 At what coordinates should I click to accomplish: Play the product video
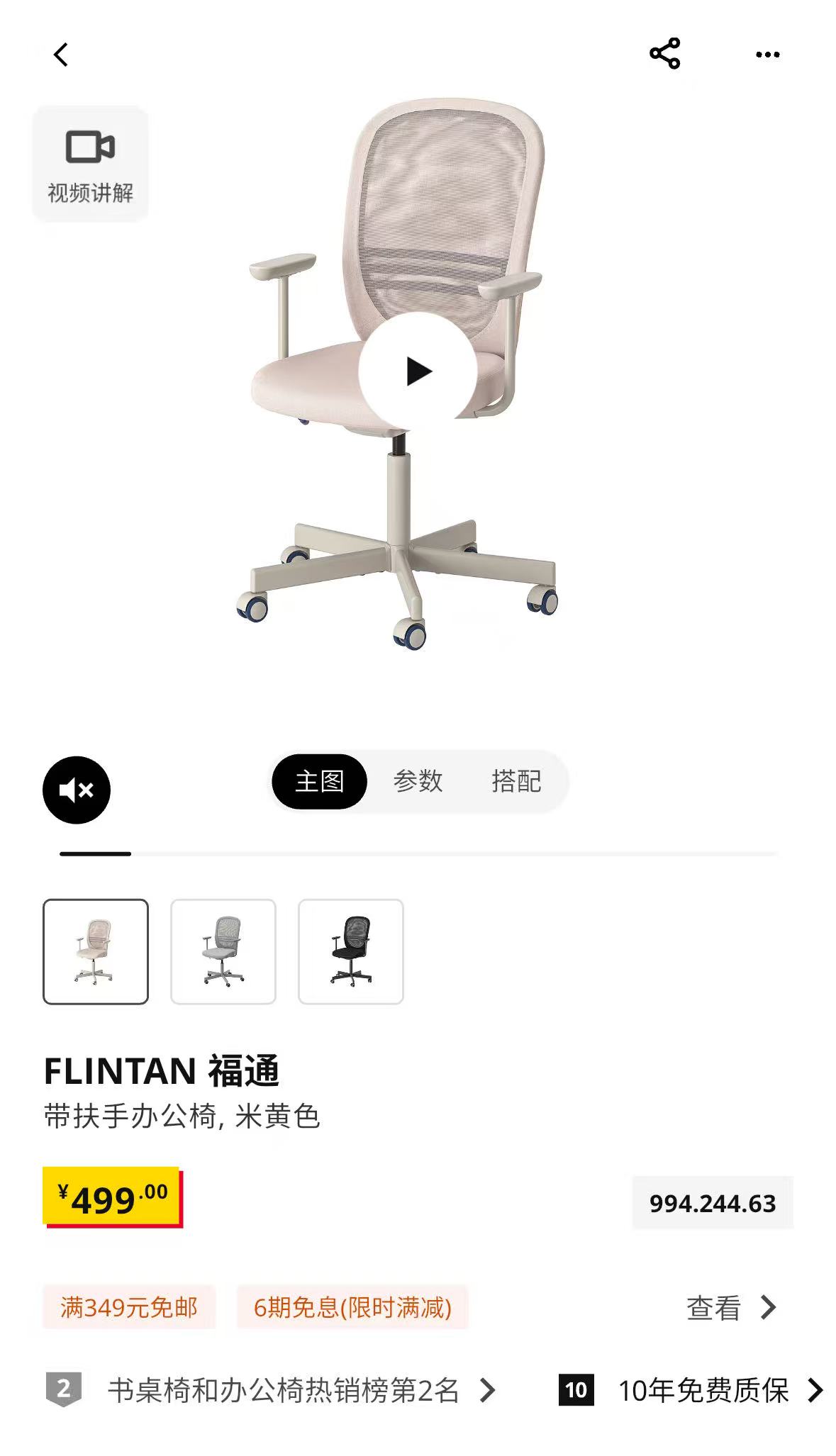[418, 371]
